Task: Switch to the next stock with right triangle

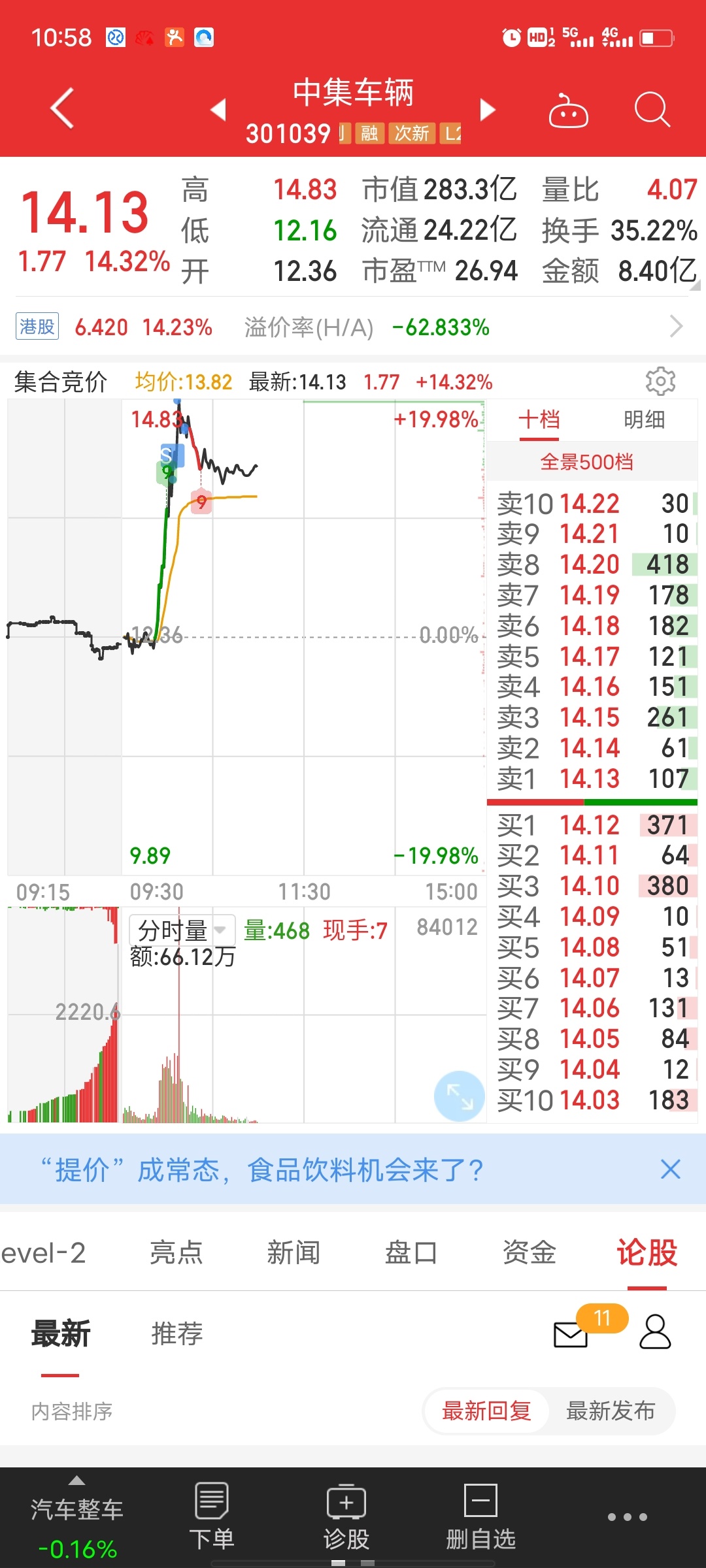Action: [487, 109]
